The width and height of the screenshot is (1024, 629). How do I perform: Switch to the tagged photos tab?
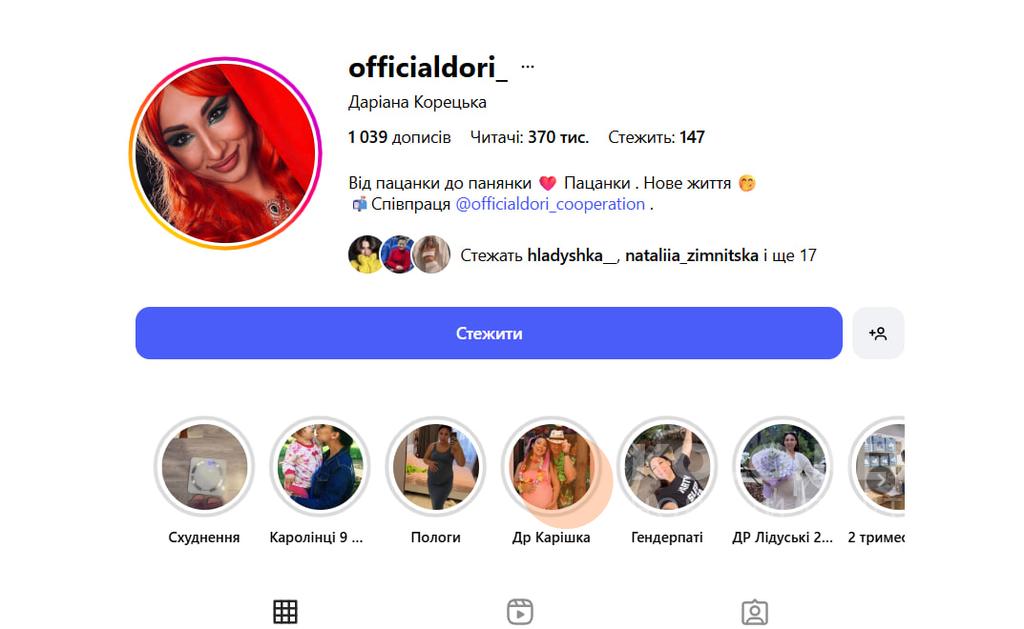point(754,611)
